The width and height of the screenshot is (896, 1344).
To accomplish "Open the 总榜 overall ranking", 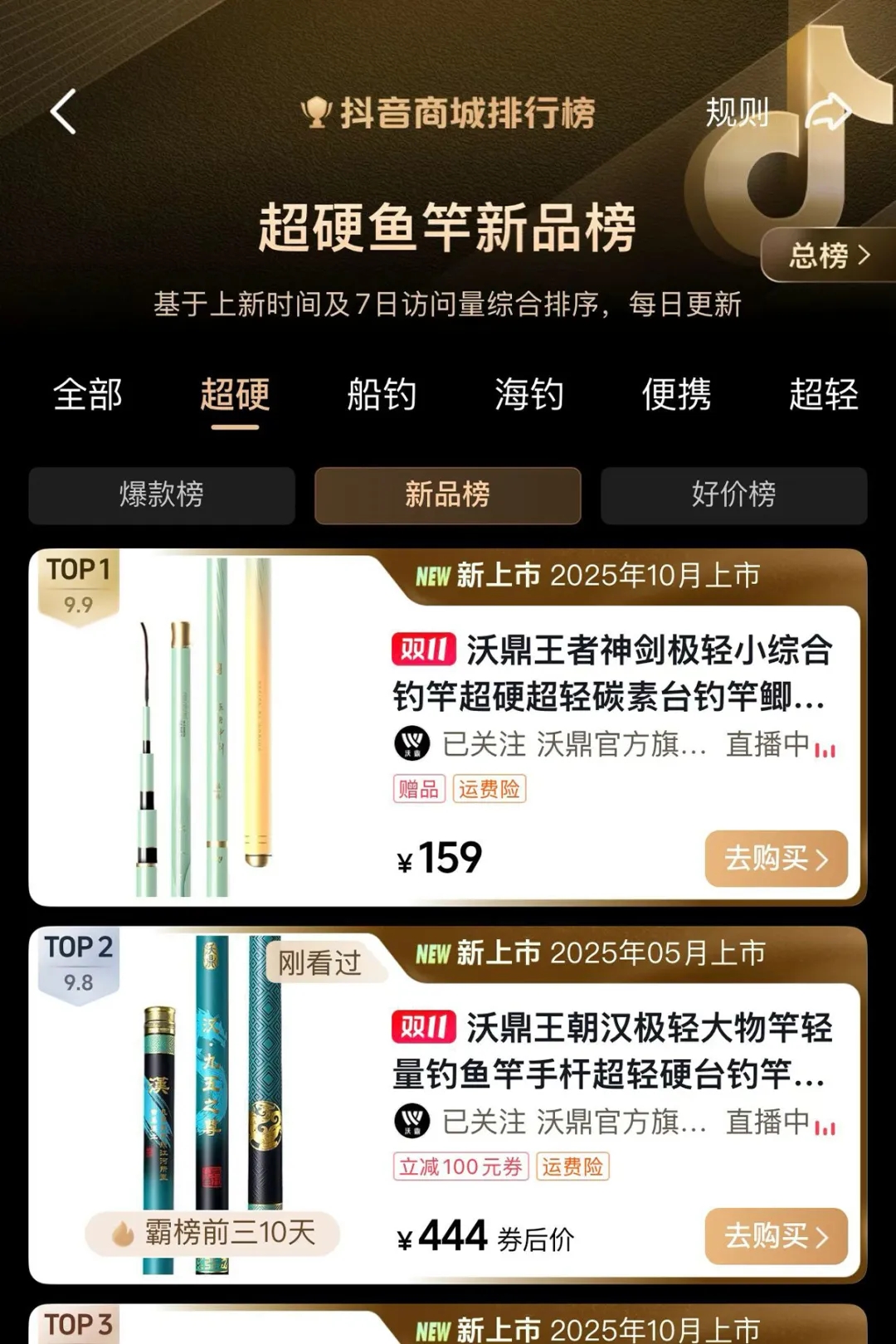I will click(x=828, y=255).
